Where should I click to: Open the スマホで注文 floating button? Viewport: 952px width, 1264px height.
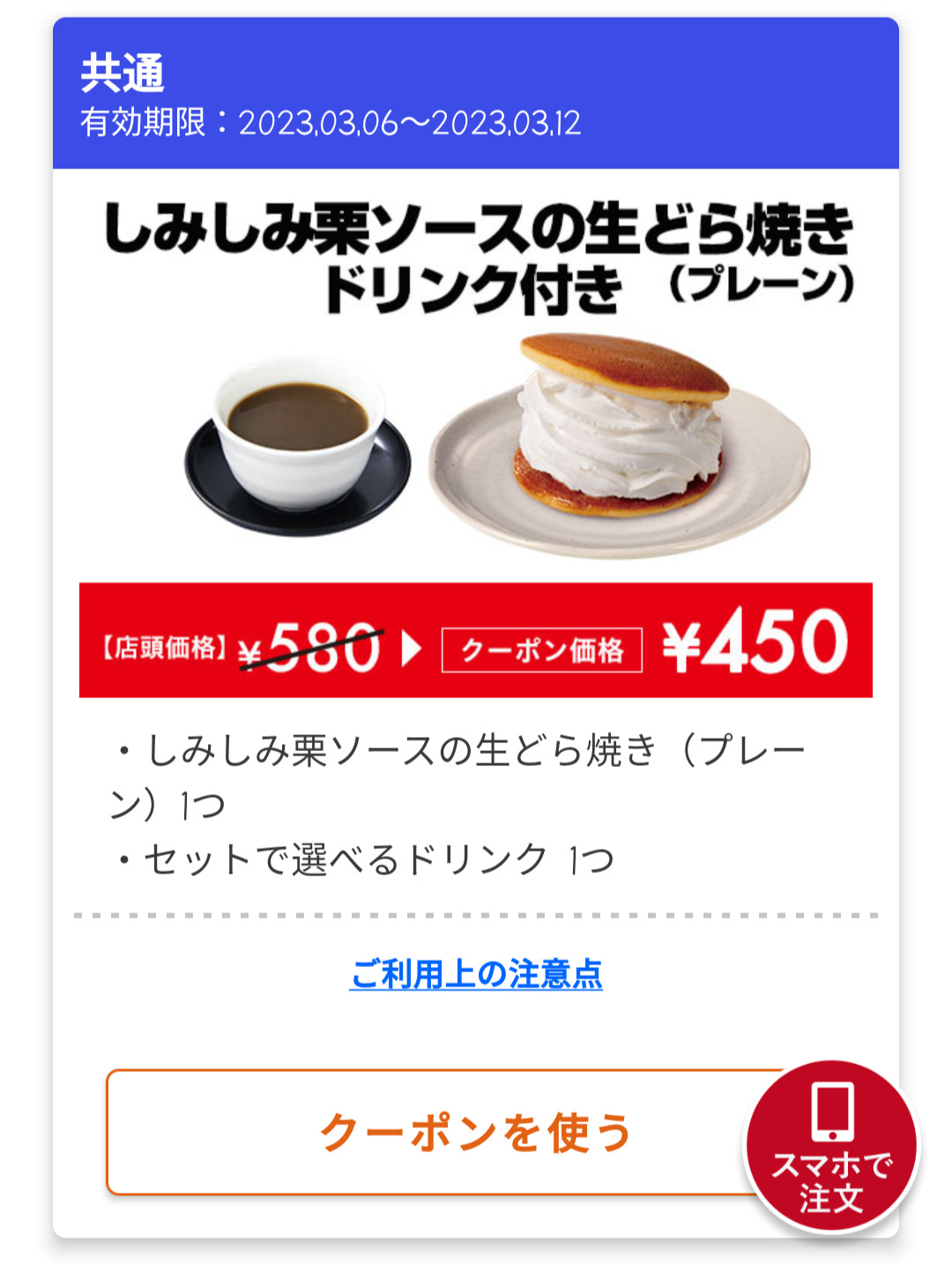831,1146
